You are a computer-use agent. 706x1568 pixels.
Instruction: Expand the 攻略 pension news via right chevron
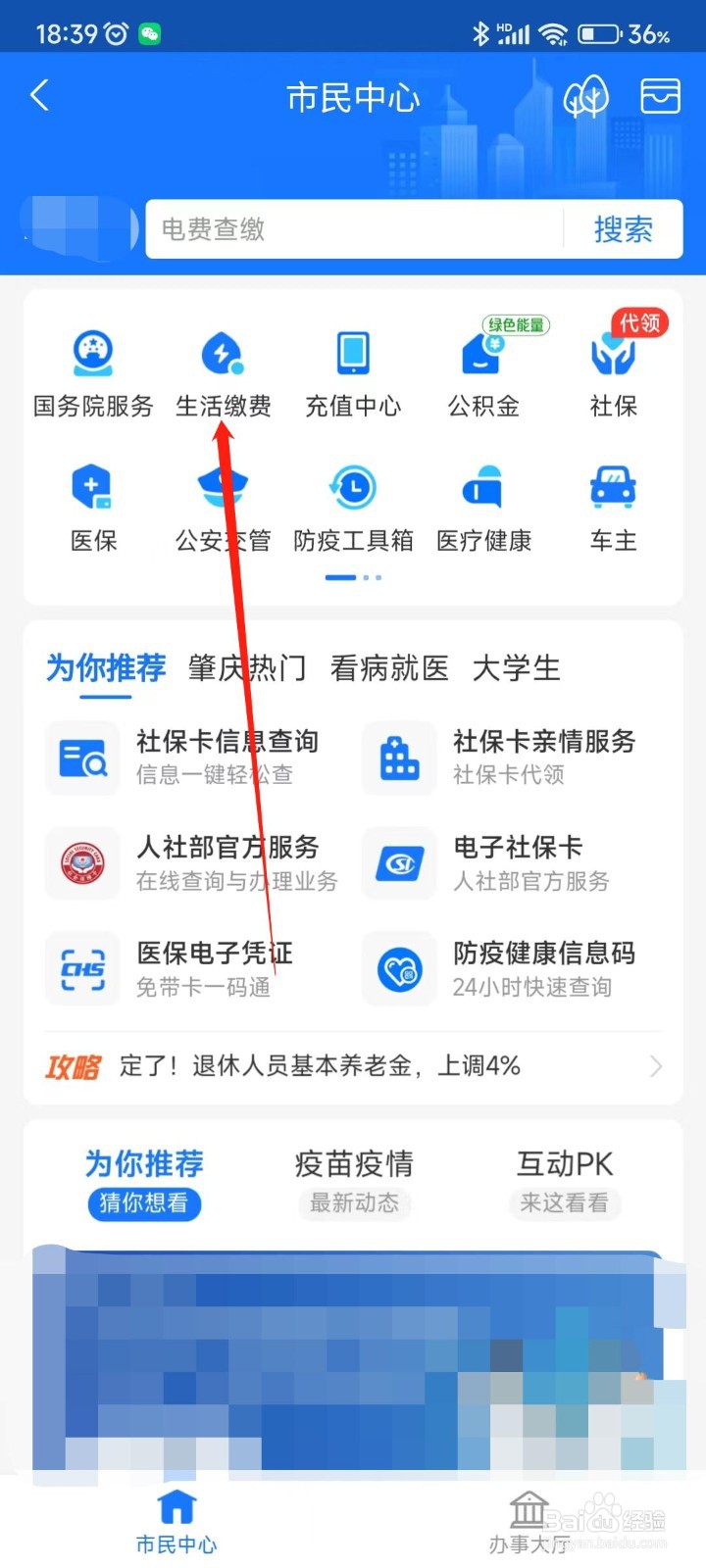pyautogui.click(x=659, y=1066)
